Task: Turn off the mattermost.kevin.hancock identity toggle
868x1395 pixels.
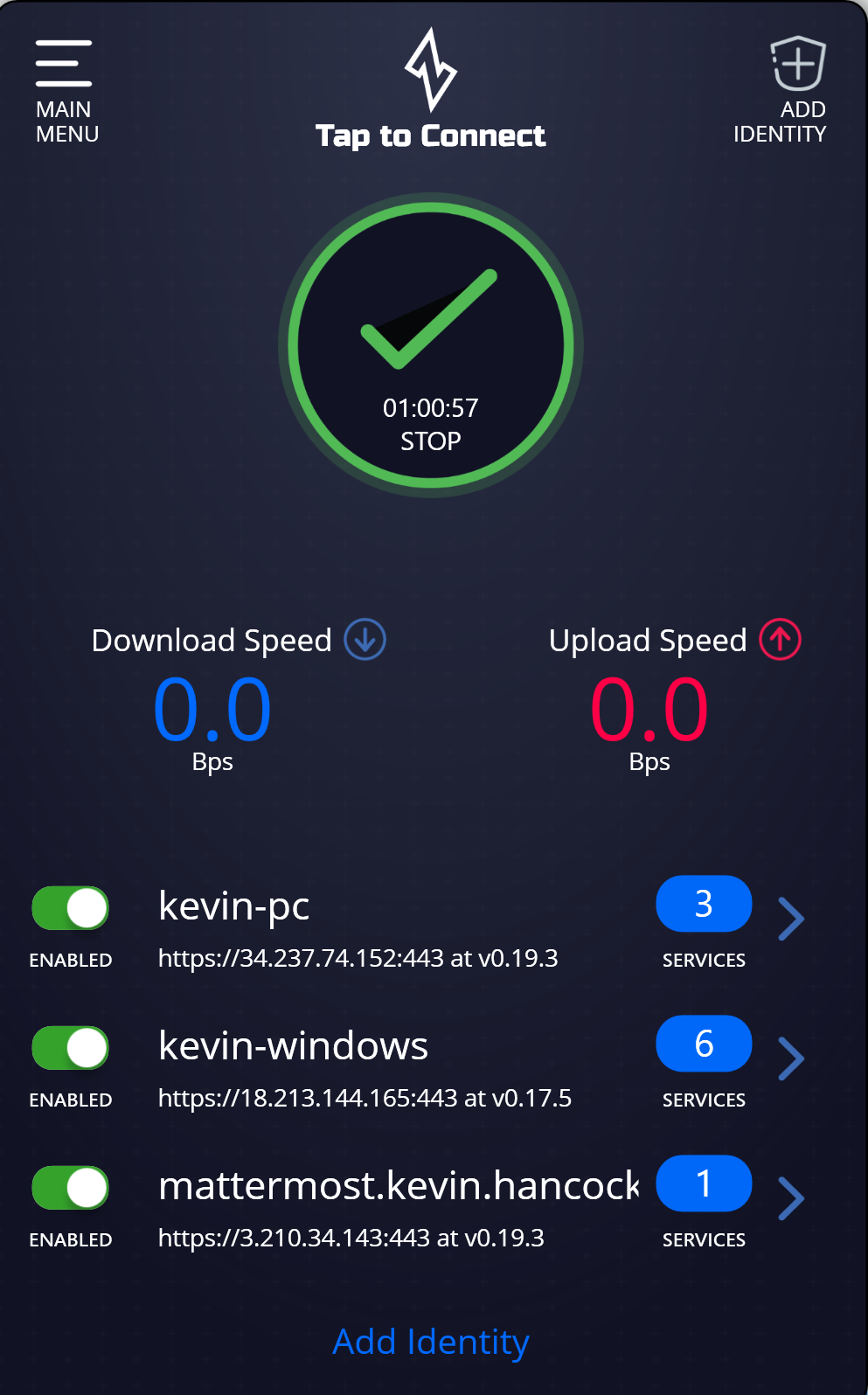Action: (71, 1188)
